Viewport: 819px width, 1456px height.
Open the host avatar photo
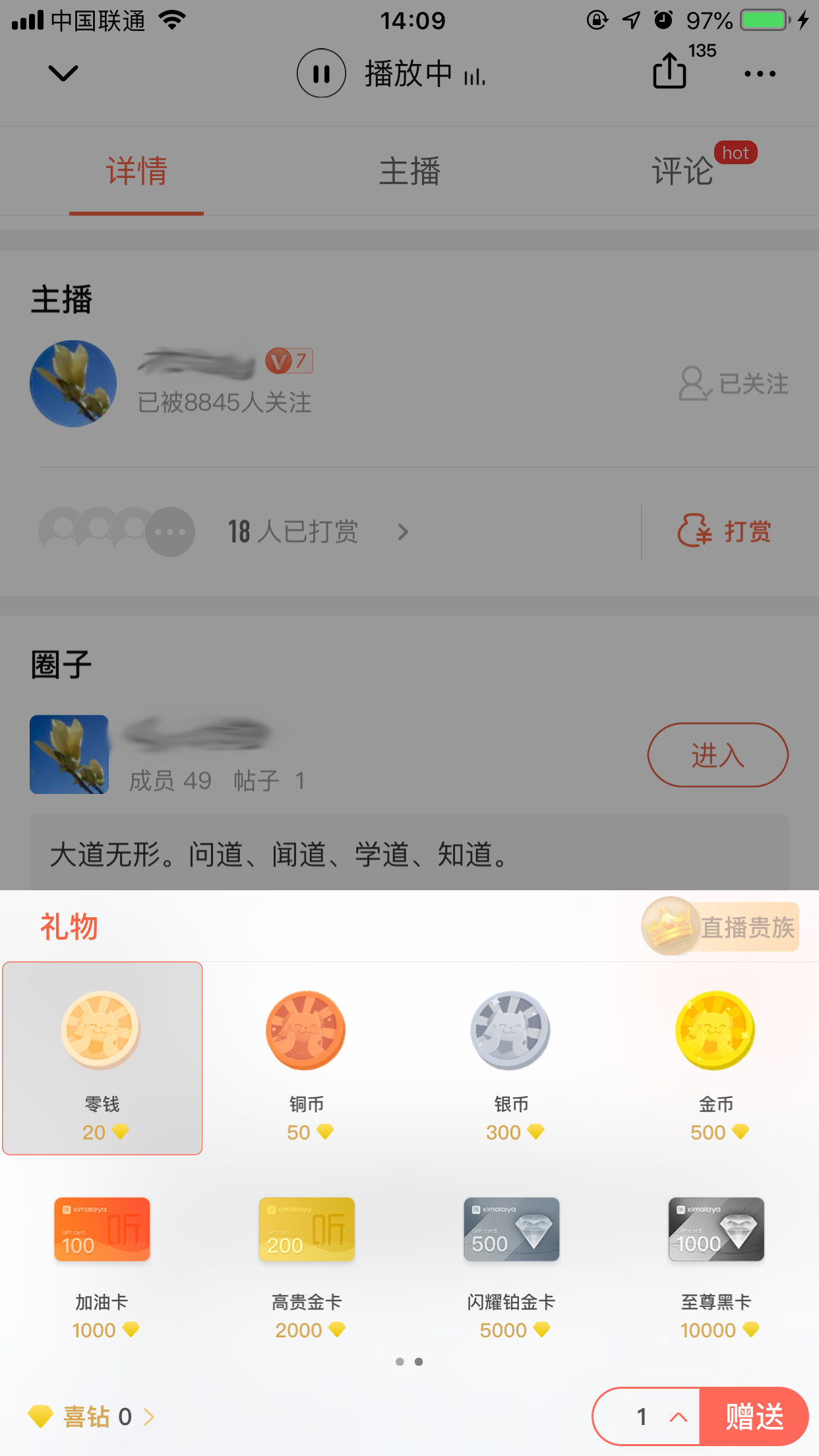(x=73, y=383)
